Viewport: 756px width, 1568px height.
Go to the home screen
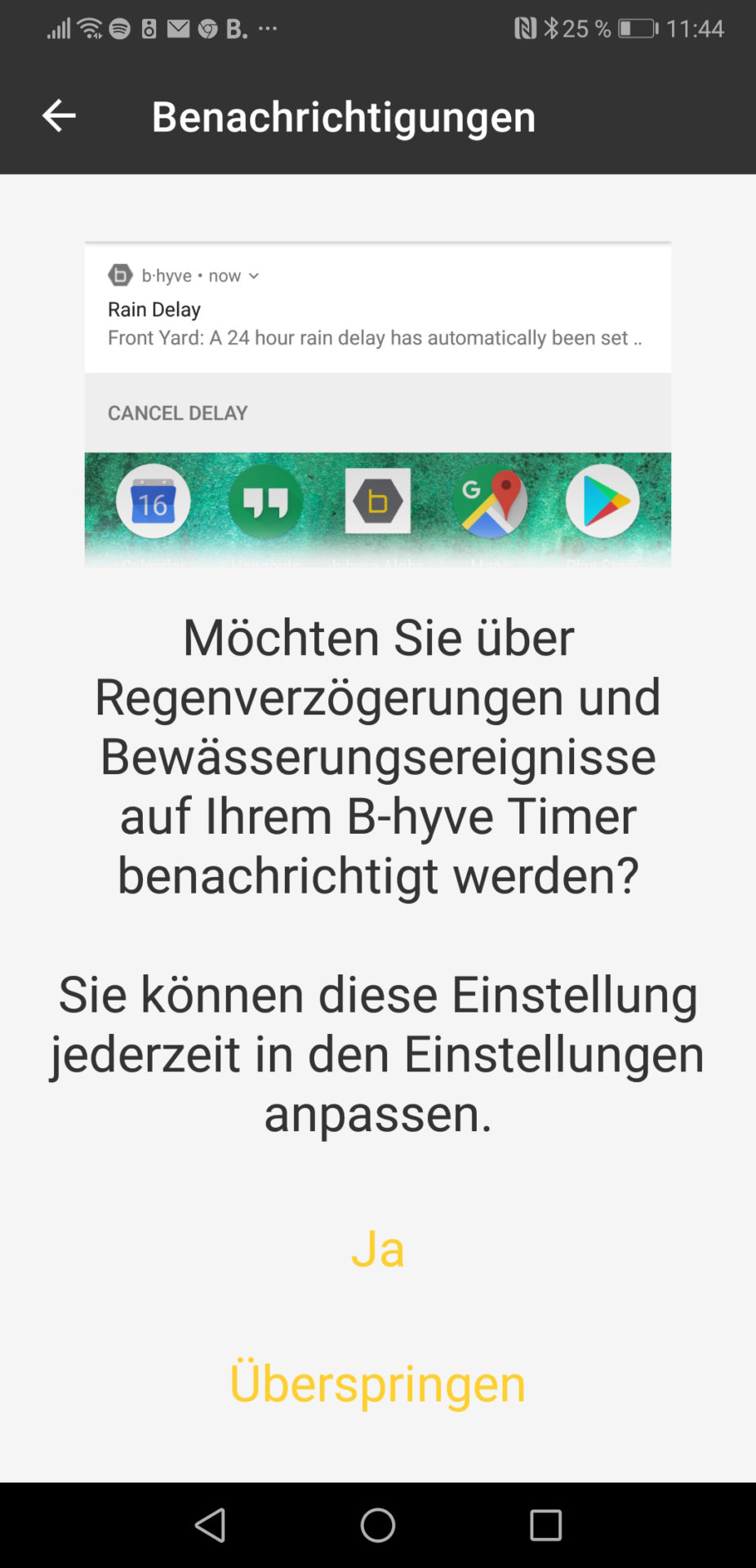[x=377, y=1525]
